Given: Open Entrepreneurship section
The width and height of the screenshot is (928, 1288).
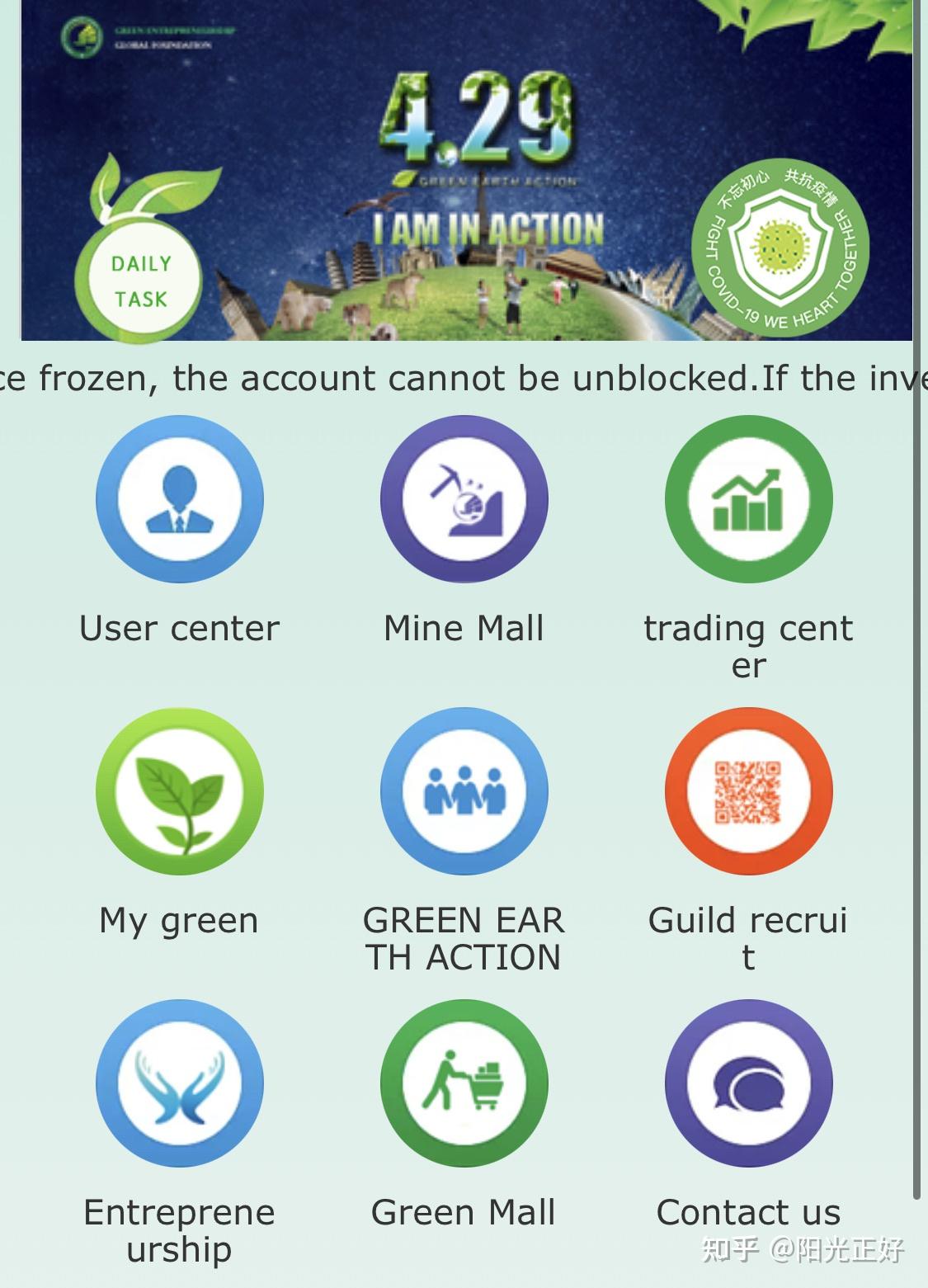Looking at the screenshot, I should (x=180, y=1083).
